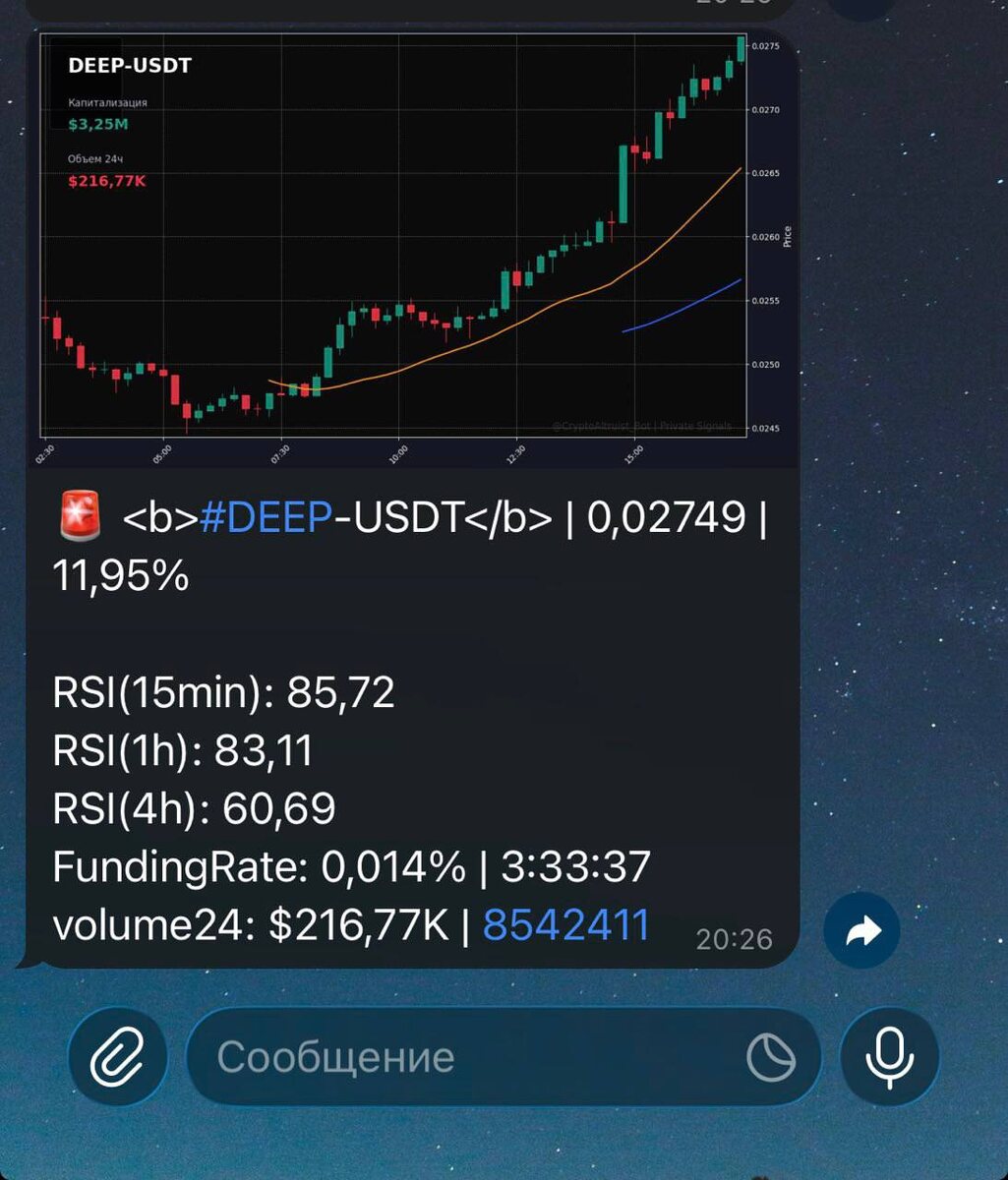
Task: Open the 8542411 link
Action: pos(566,925)
